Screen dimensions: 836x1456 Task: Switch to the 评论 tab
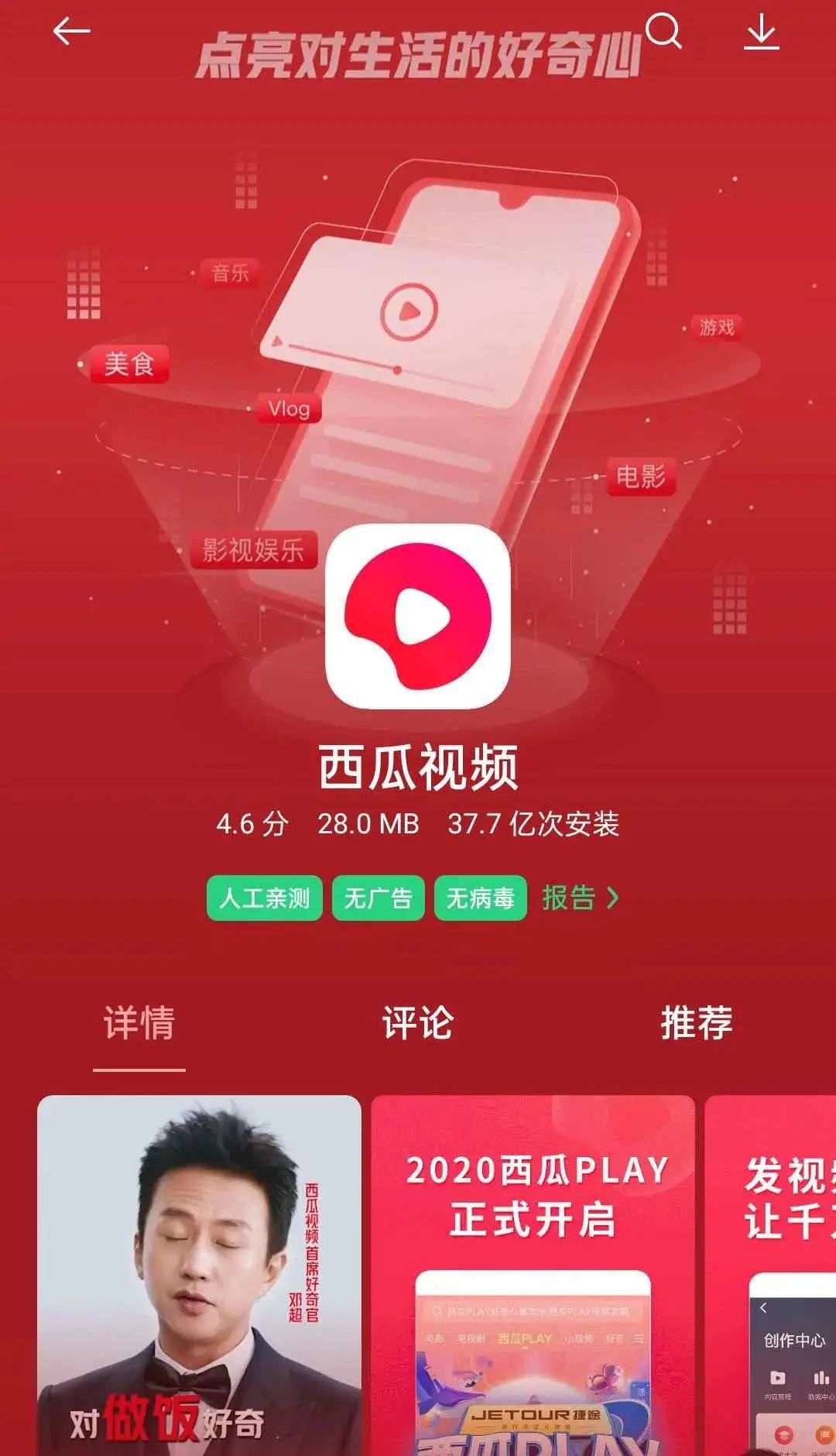[418, 1023]
